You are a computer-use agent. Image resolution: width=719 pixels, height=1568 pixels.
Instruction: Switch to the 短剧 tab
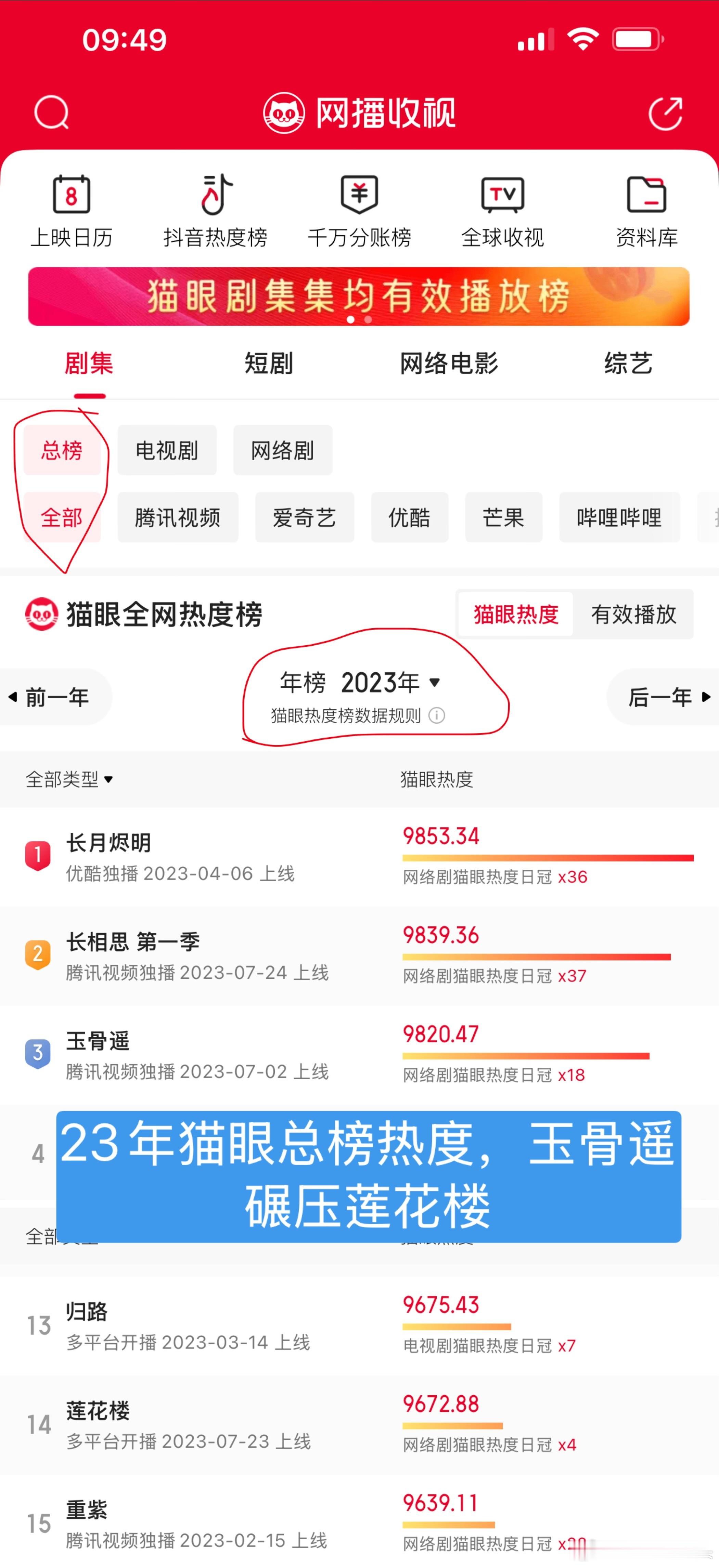[x=269, y=364]
